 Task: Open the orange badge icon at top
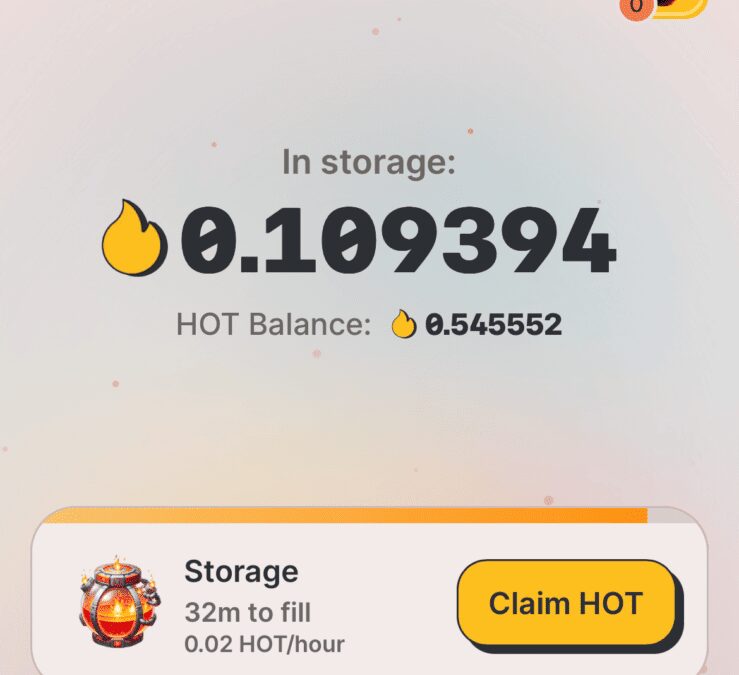637,7
